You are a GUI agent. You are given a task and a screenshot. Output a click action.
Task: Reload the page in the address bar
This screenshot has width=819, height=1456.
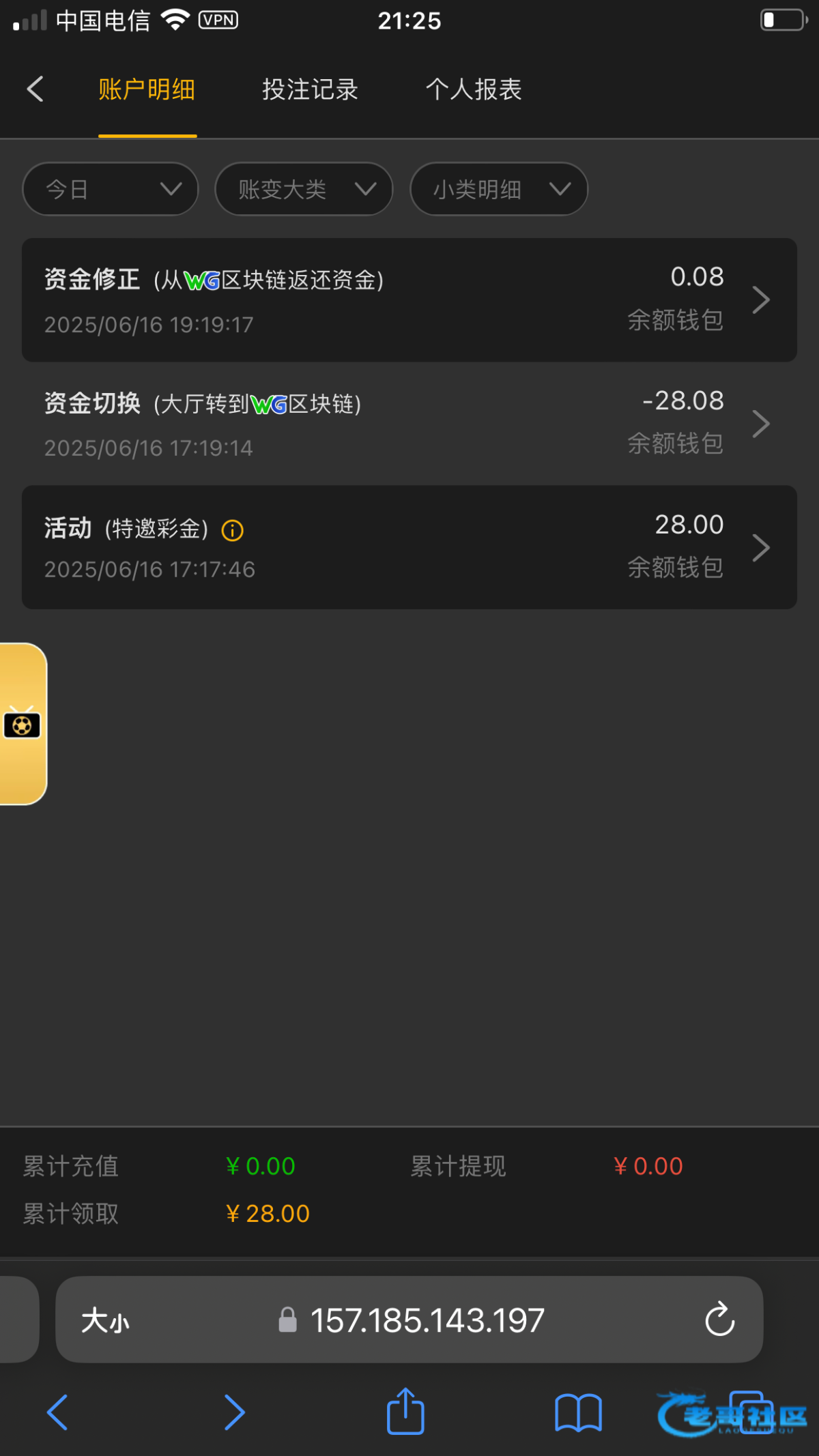point(719,1320)
